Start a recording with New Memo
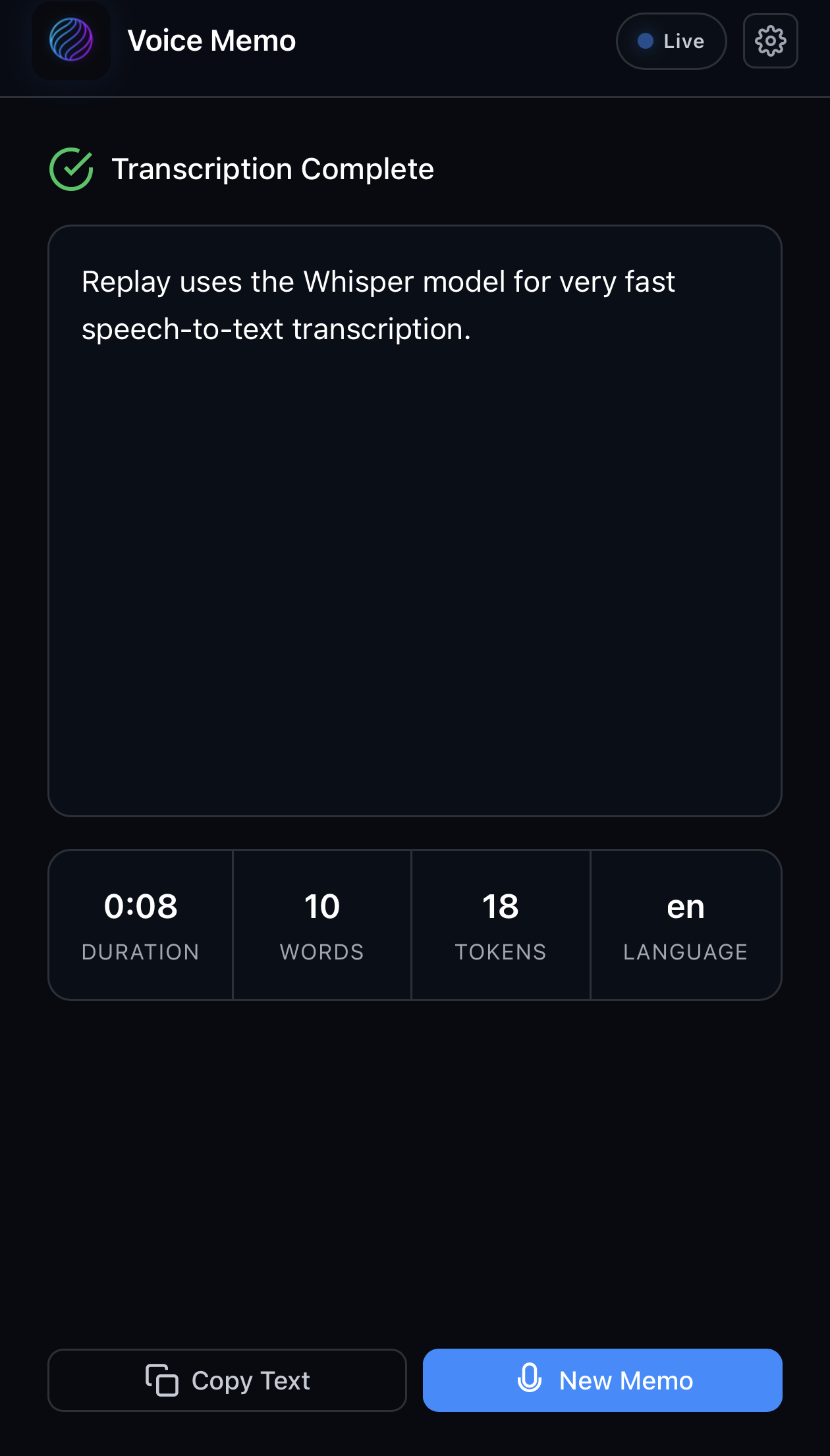This screenshot has height=1456, width=830. click(x=602, y=1380)
